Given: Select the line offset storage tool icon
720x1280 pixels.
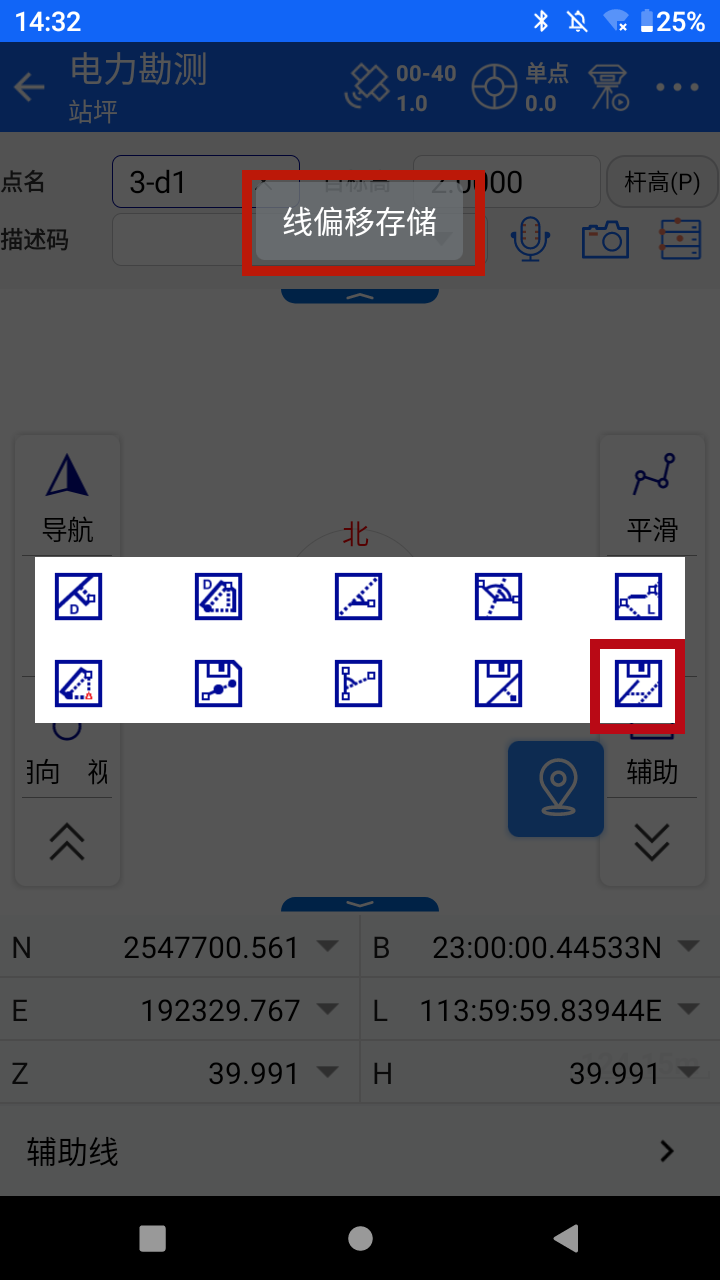Looking at the screenshot, I should click(x=638, y=685).
